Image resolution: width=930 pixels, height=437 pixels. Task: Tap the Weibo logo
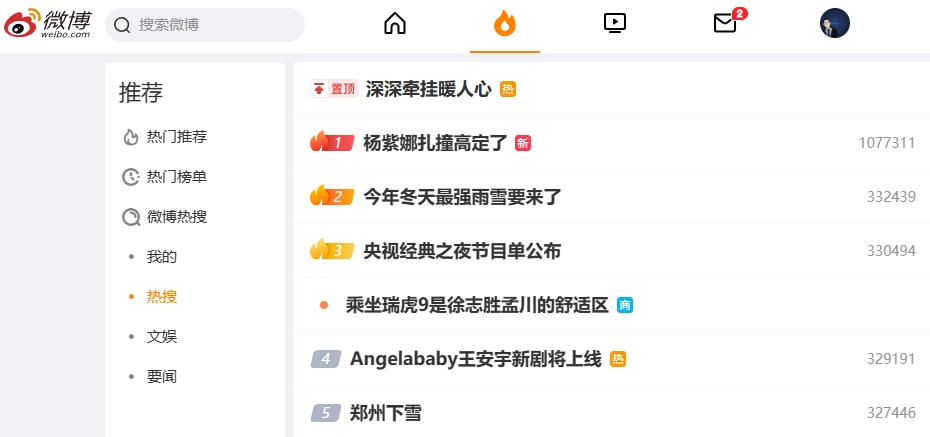[48, 22]
